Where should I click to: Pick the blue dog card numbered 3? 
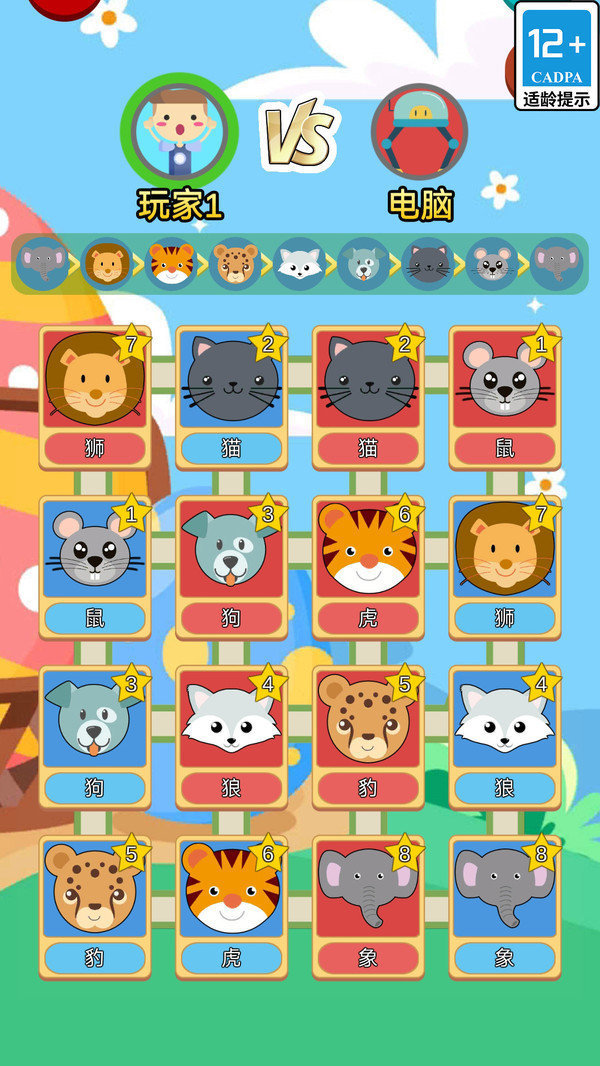pyautogui.click(x=95, y=737)
